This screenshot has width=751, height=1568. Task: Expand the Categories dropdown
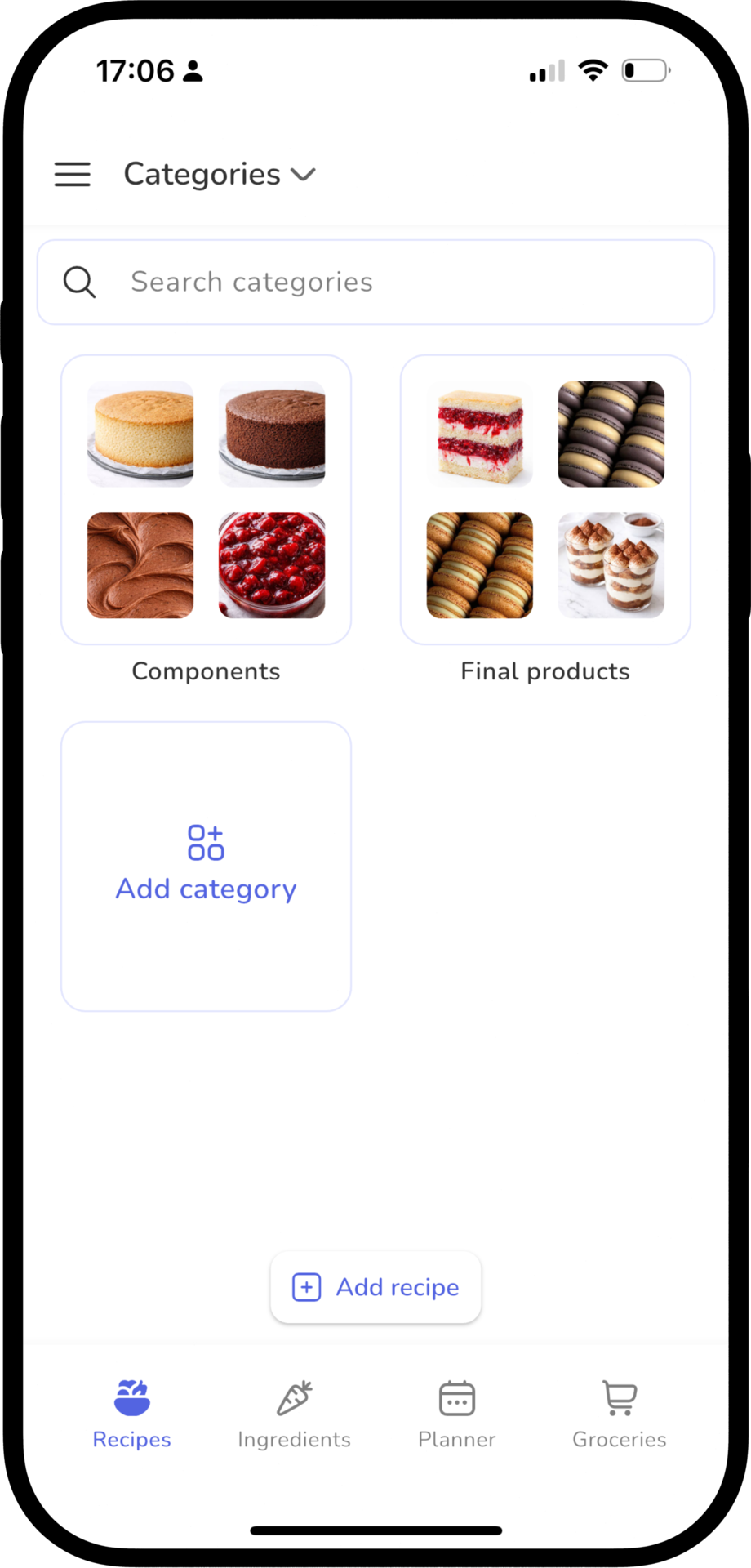[219, 174]
